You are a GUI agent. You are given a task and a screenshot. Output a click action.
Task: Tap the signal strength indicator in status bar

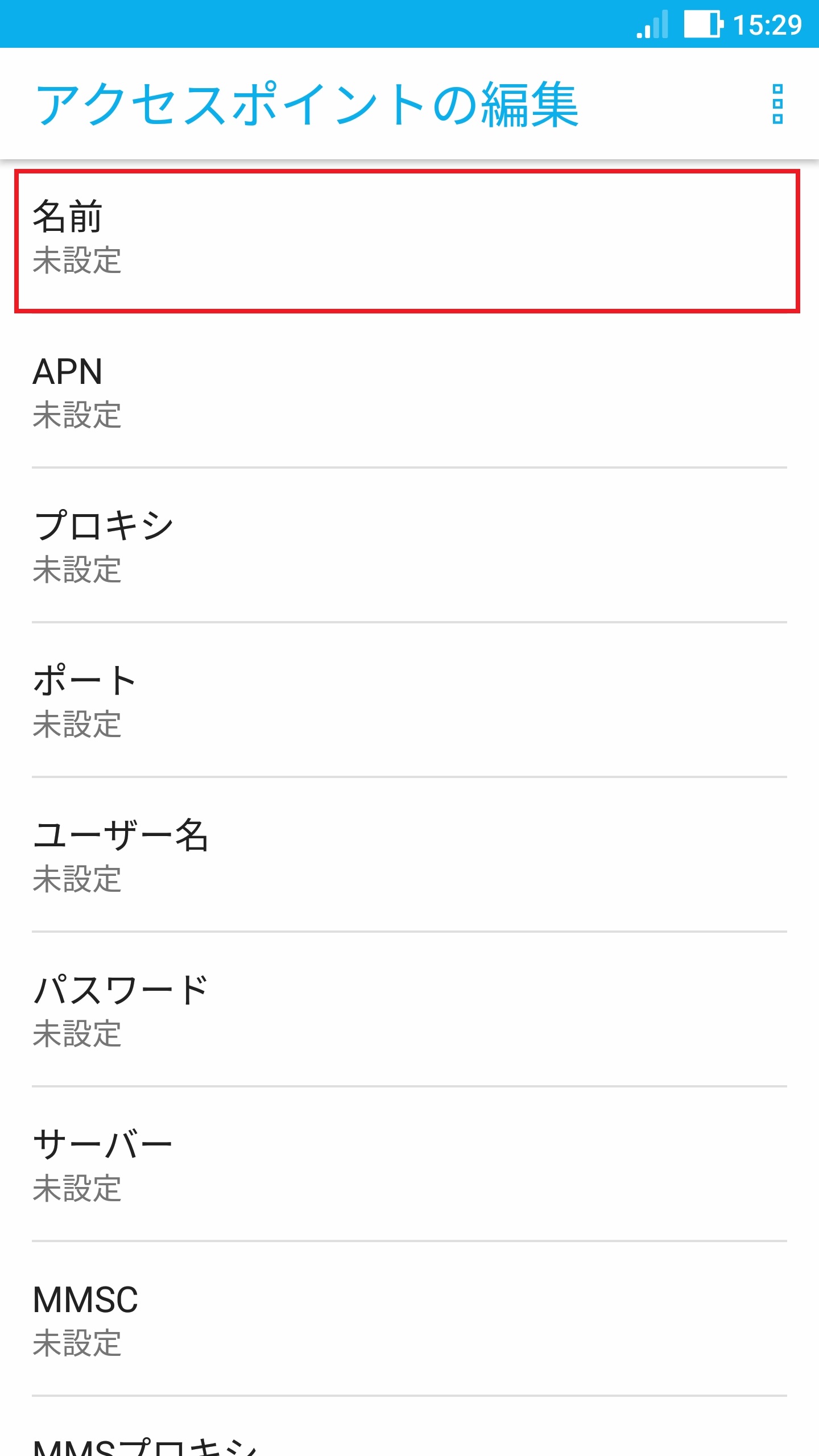652,24
